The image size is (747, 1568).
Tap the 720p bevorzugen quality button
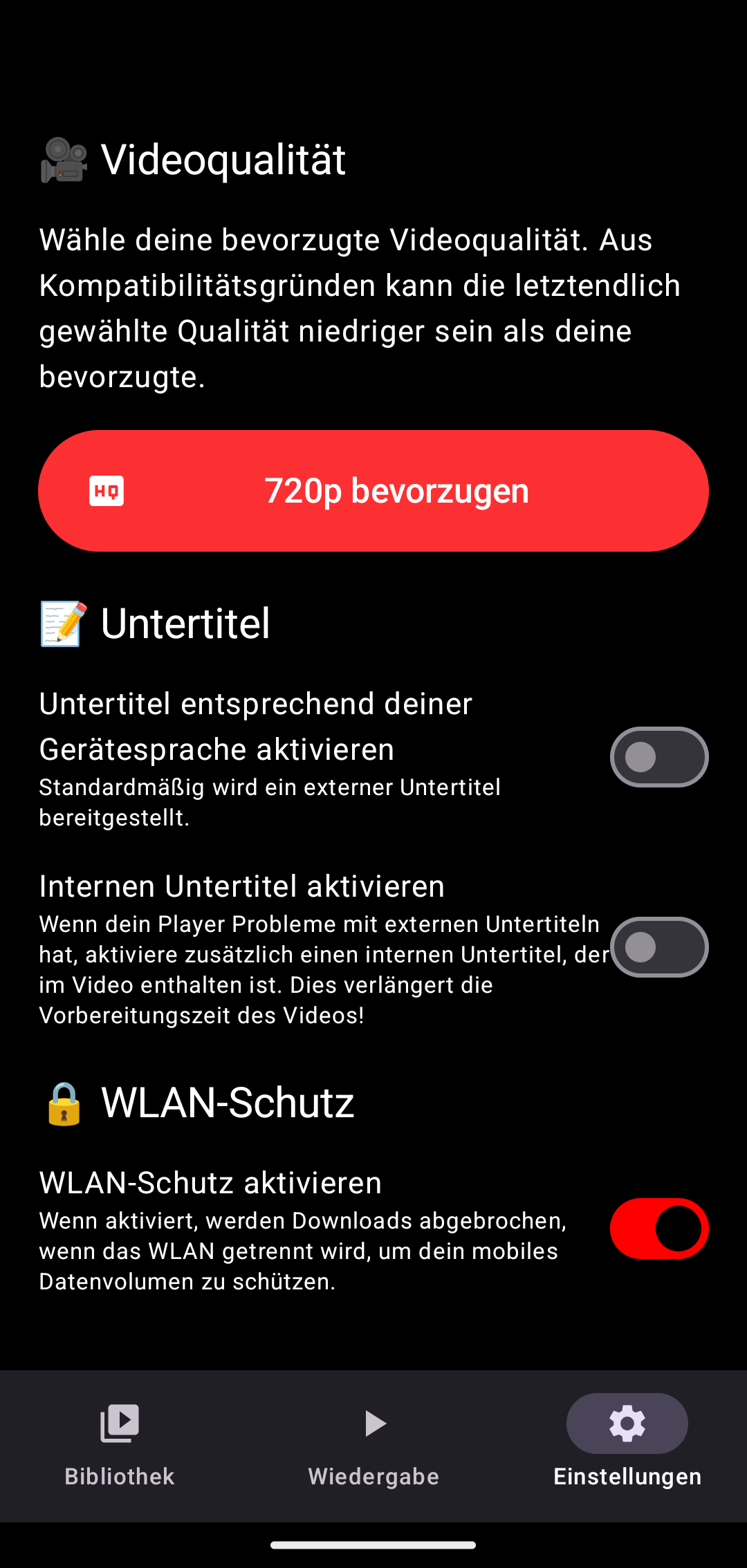(373, 491)
